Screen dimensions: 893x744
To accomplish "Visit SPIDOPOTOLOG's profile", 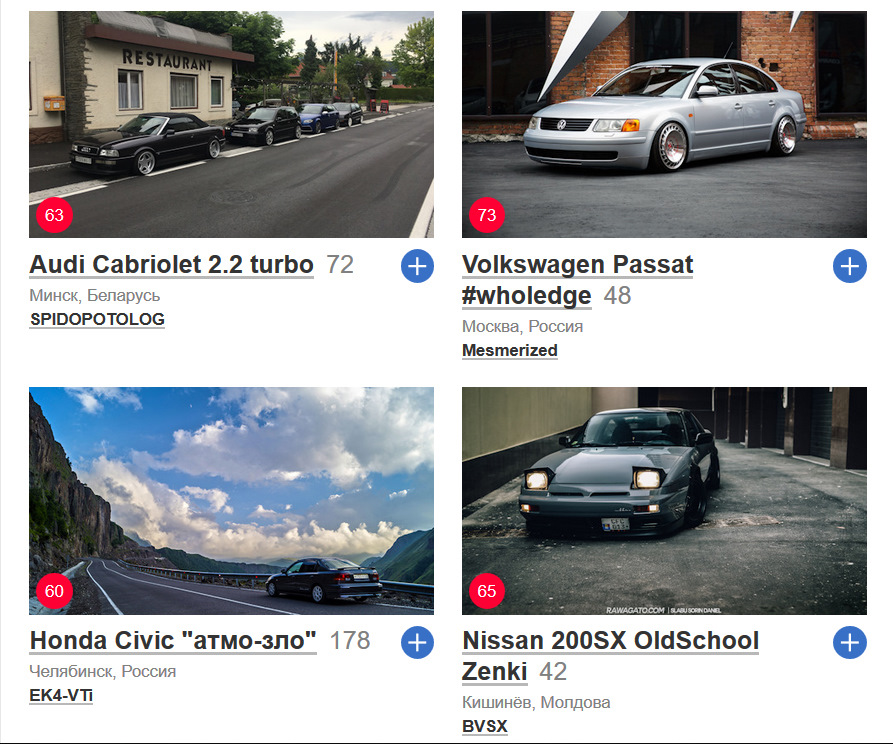I will (97, 320).
